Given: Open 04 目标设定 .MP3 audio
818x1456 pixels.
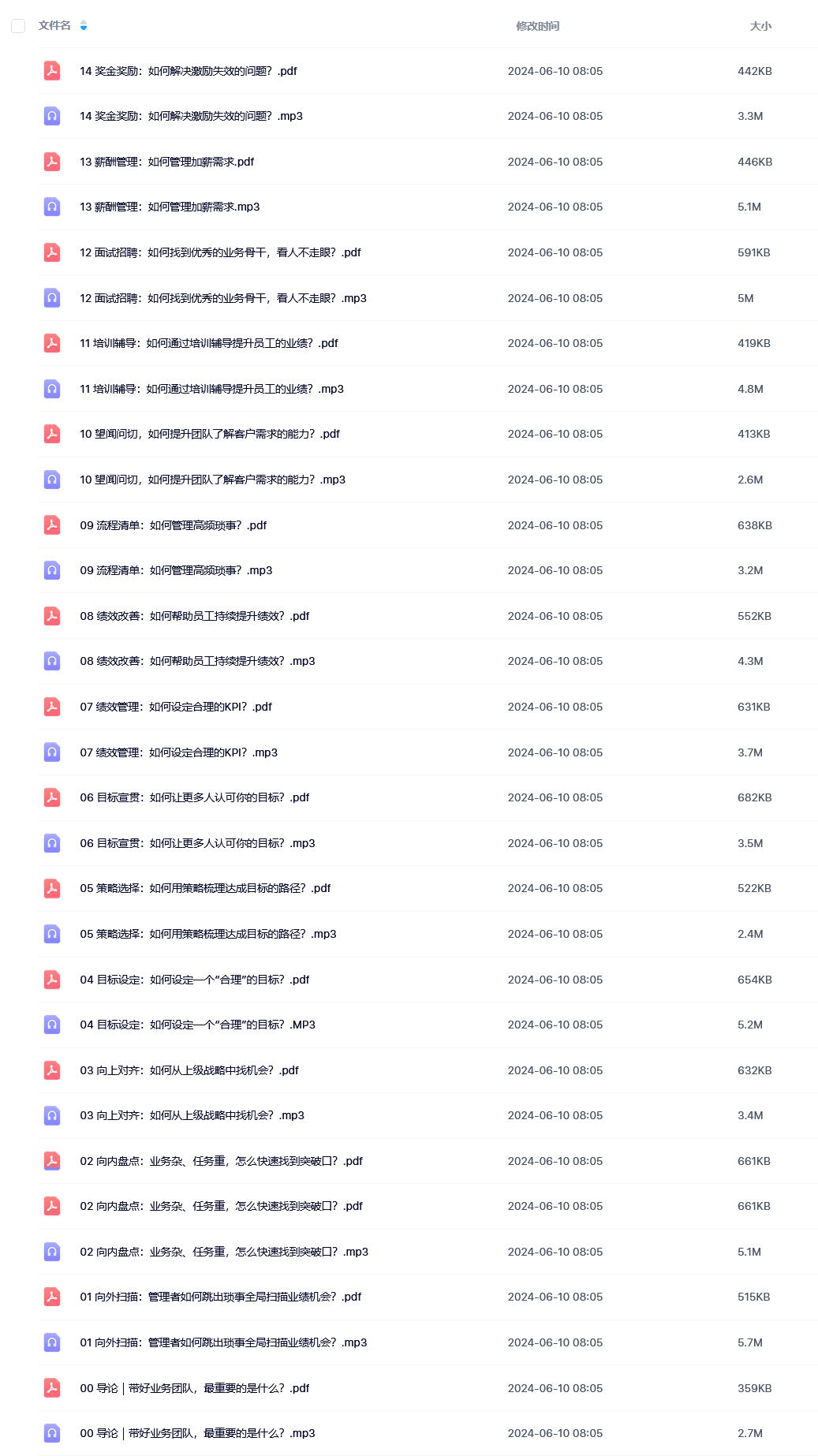Looking at the screenshot, I should (x=197, y=1025).
